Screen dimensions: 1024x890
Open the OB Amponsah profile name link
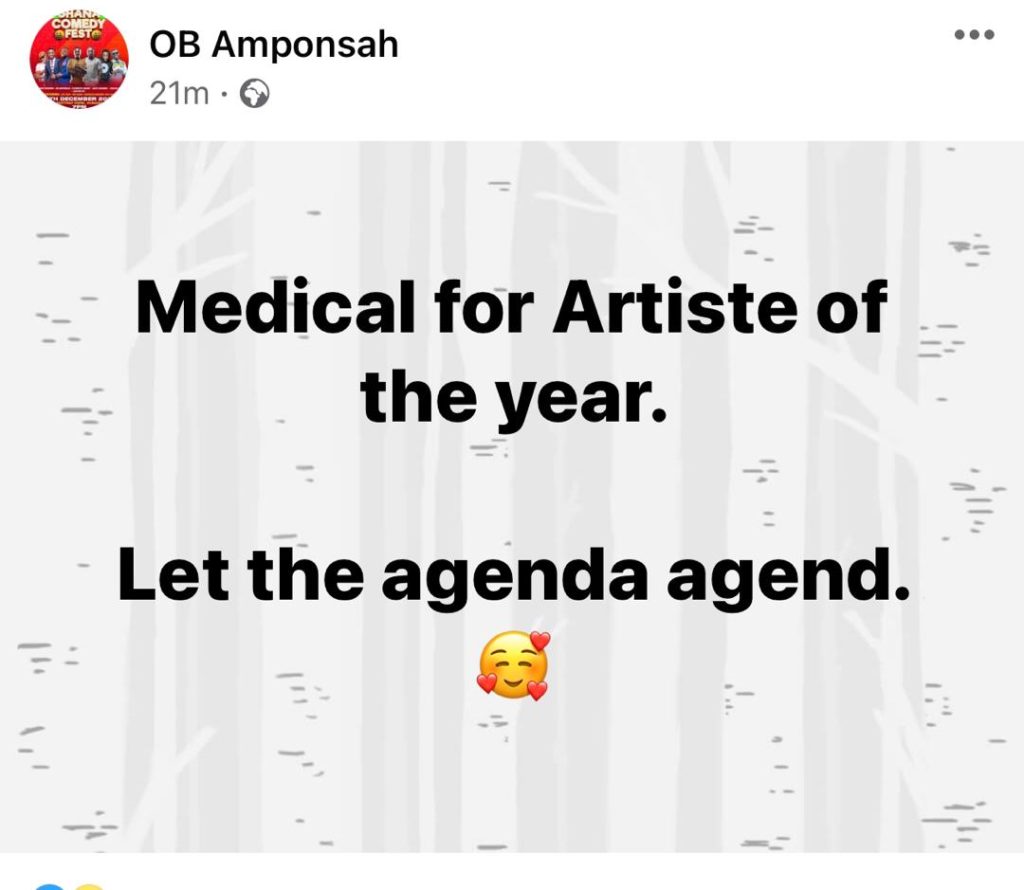tap(273, 45)
